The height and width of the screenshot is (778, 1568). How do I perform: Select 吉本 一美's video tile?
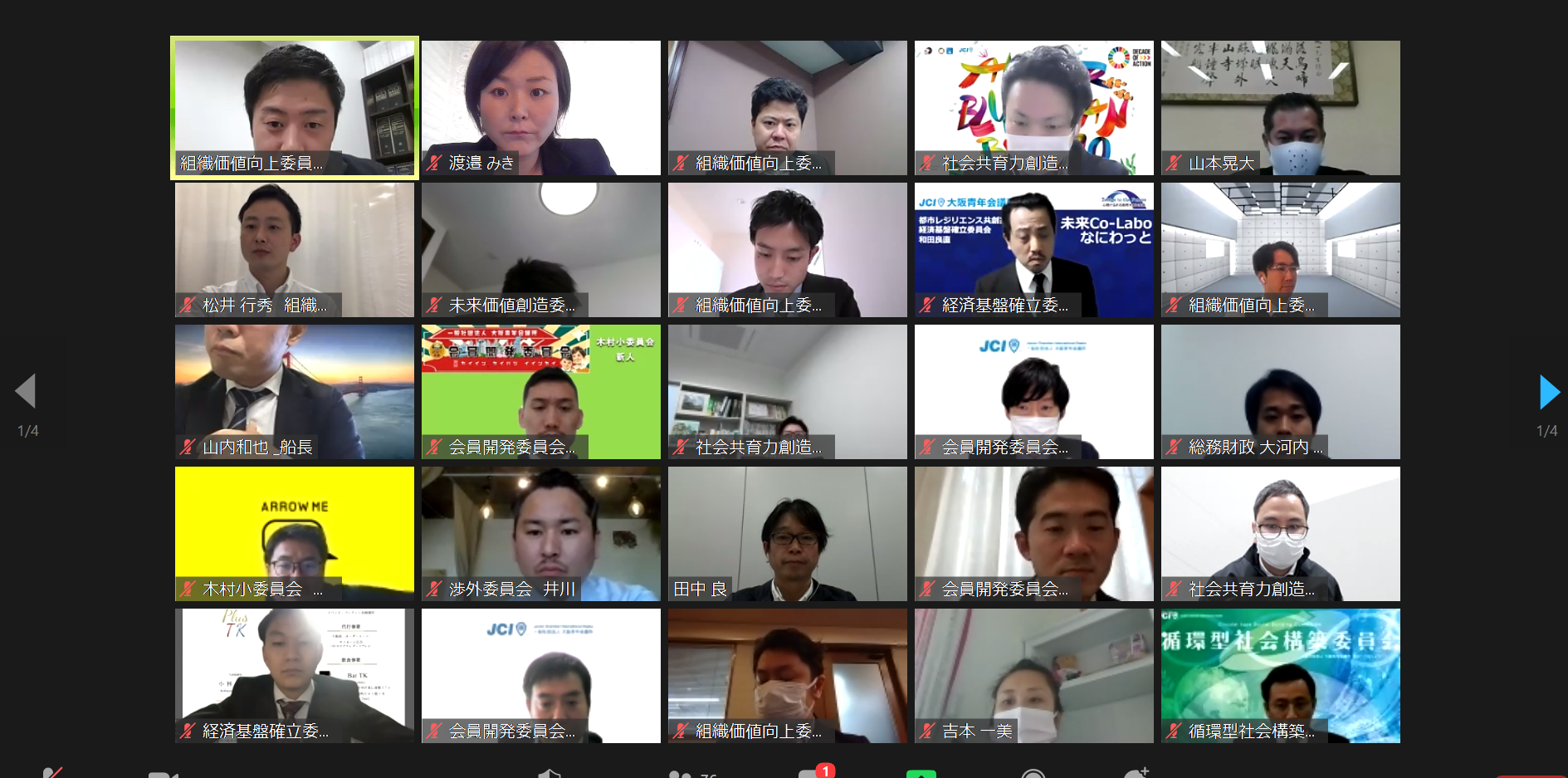(x=1033, y=675)
